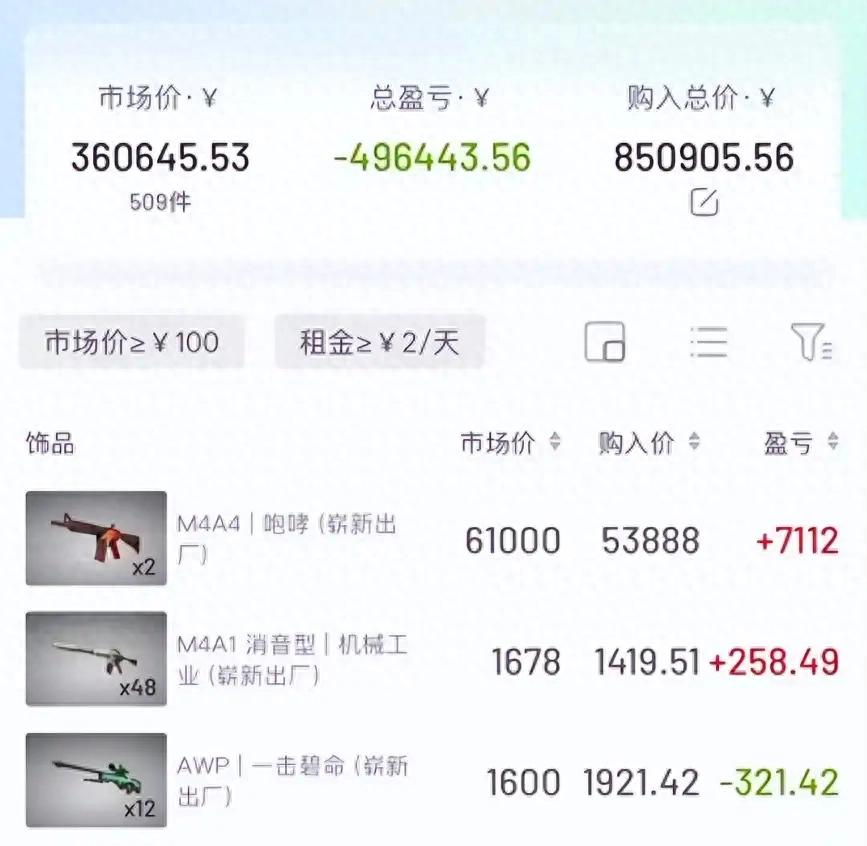Switch to list layout view

tap(708, 342)
